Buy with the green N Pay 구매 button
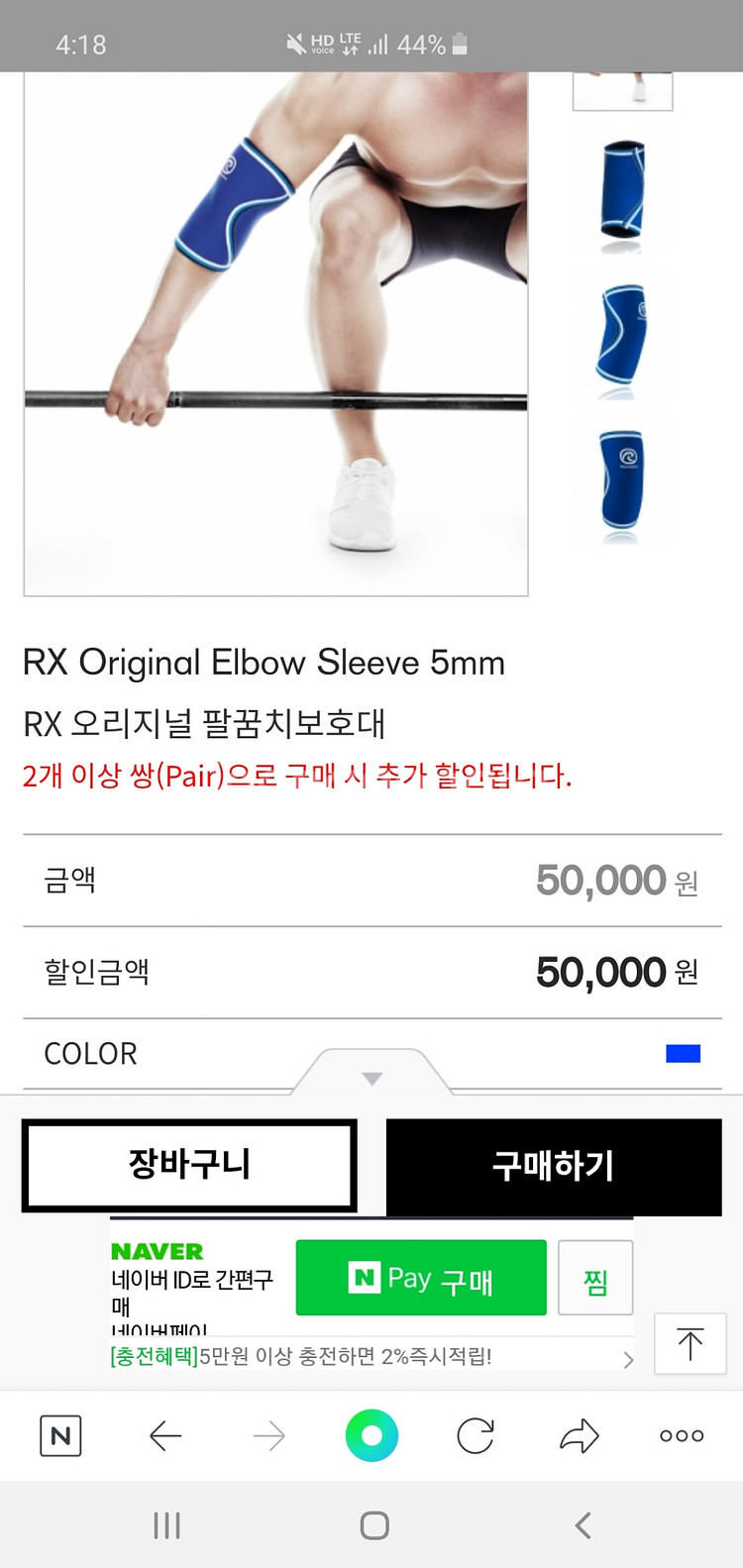 click(x=421, y=1279)
